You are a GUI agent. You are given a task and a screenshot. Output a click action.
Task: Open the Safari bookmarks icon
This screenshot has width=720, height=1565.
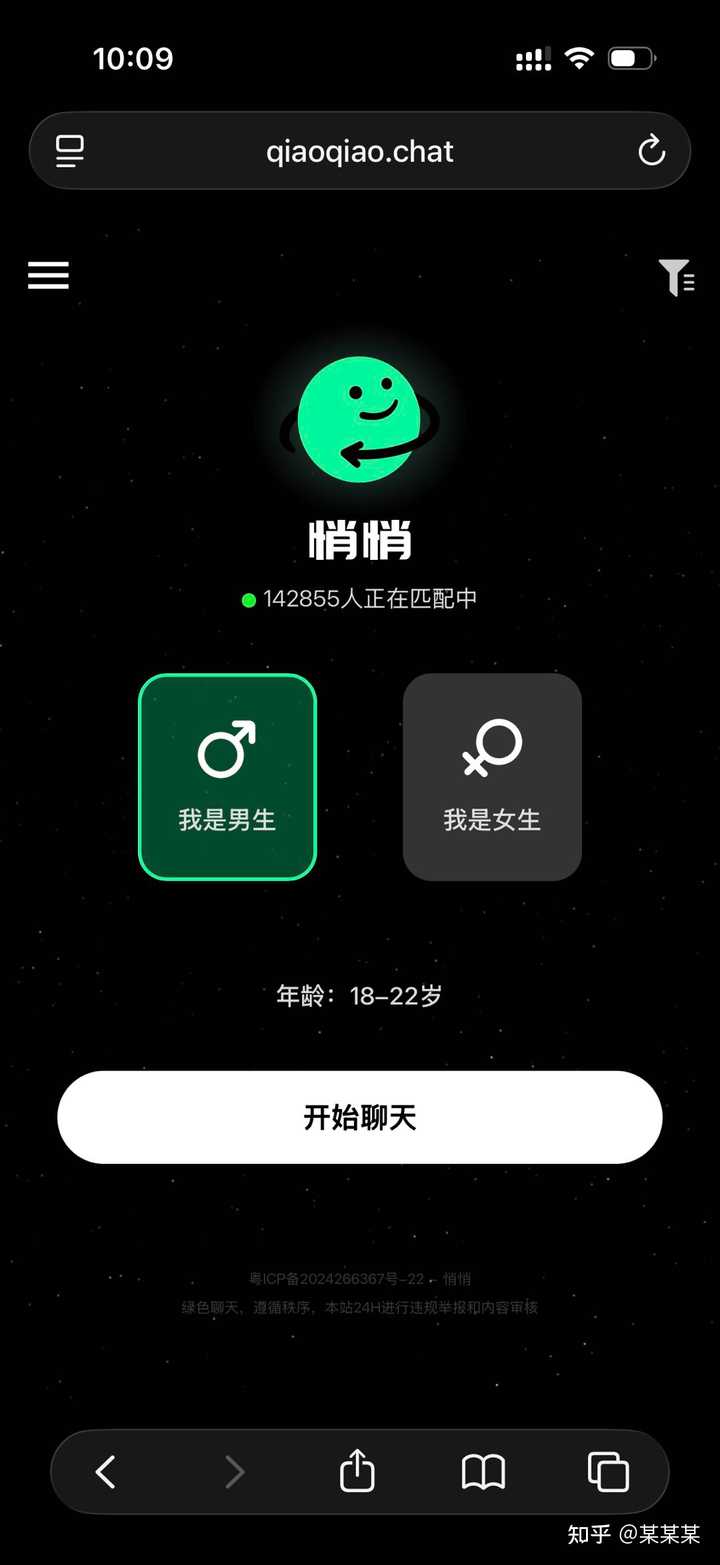coord(483,1471)
